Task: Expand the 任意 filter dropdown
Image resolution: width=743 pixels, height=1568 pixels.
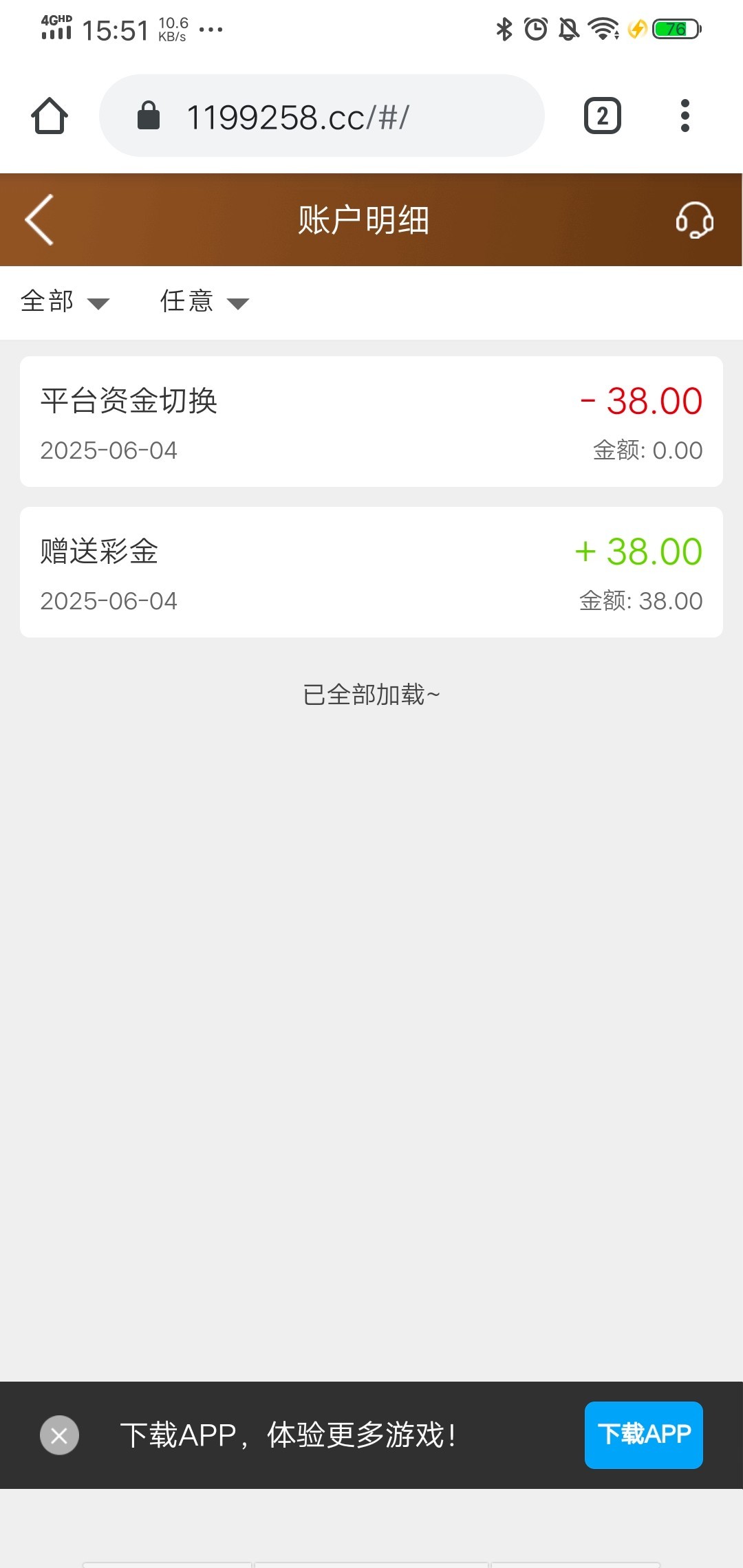Action: click(204, 302)
